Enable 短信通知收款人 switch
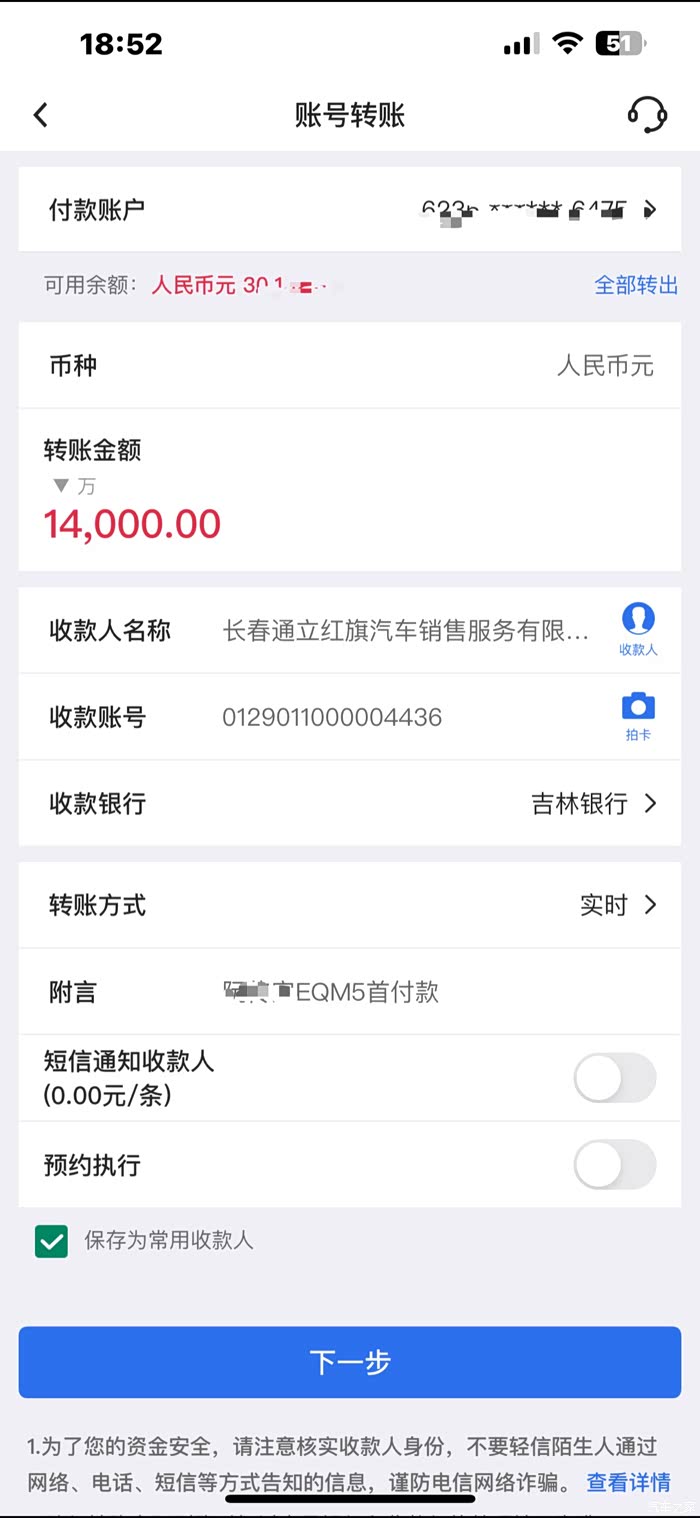This screenshot has height=1518, width=700. coord(614,1078)
